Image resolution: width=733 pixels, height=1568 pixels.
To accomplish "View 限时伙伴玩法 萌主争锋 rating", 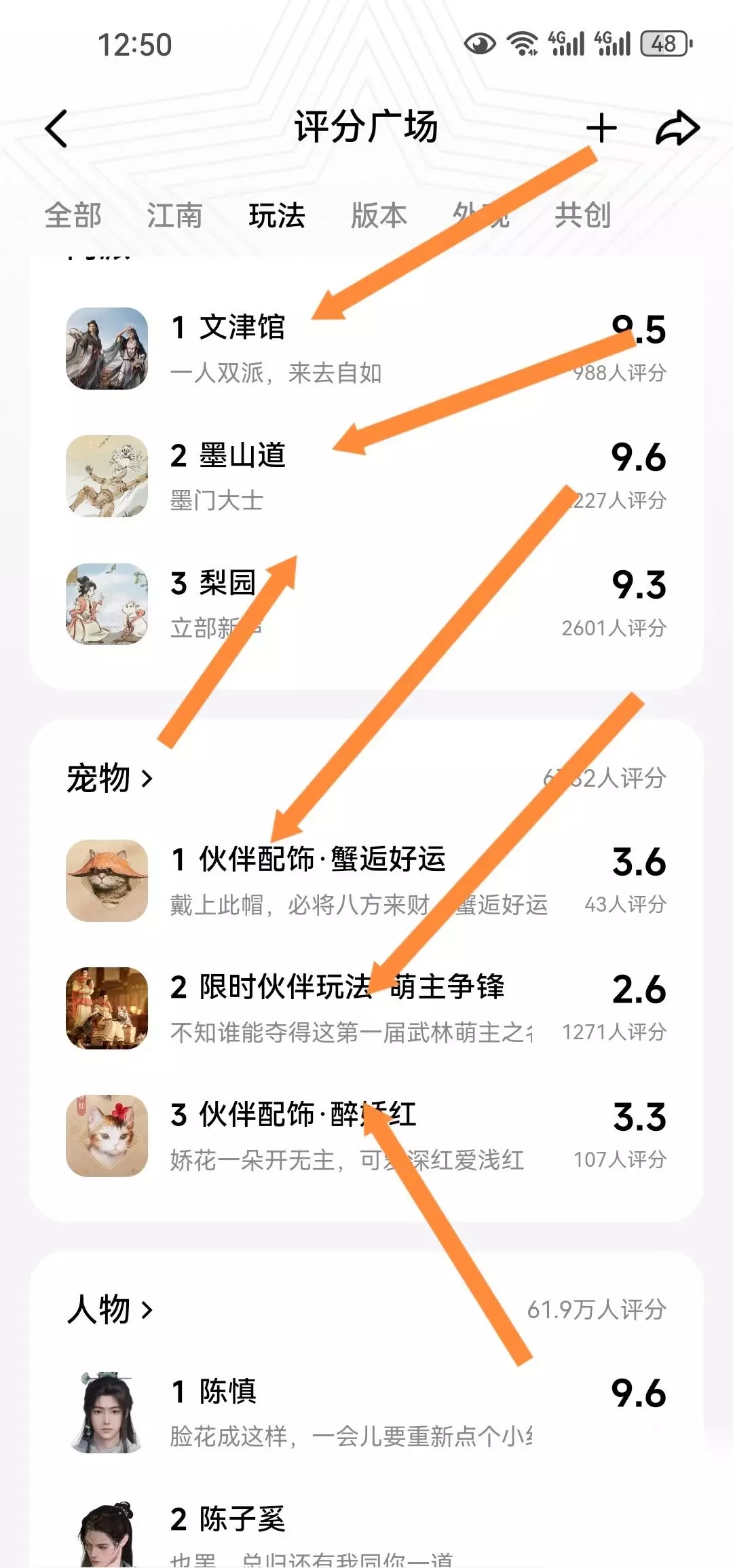I will [x=366, y=1009].
